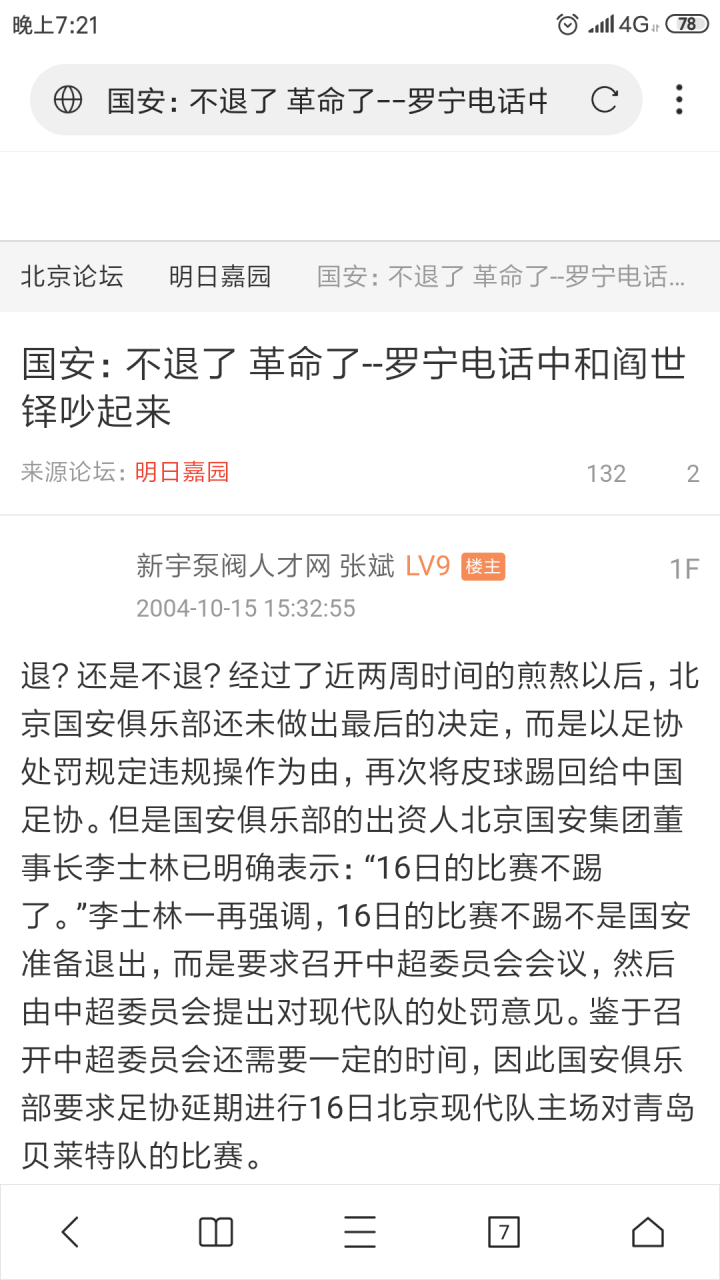Go to the 明日嘉园 breadcrumb
720x1280 pixels.
tap(220, 277)
